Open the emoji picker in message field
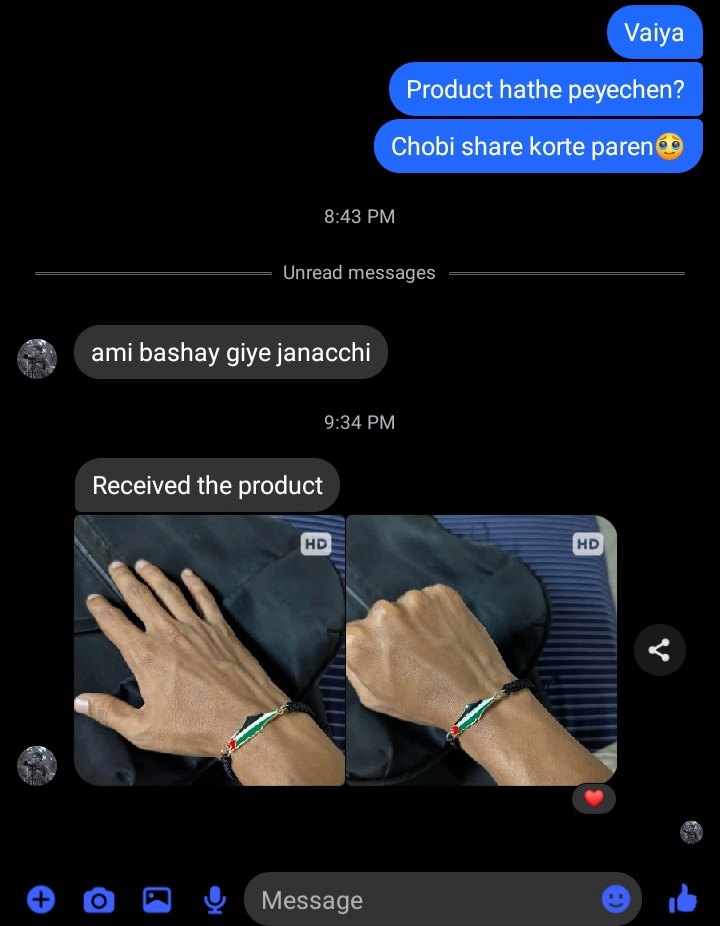This screenshot has width=720, height=926. point(616,899)
